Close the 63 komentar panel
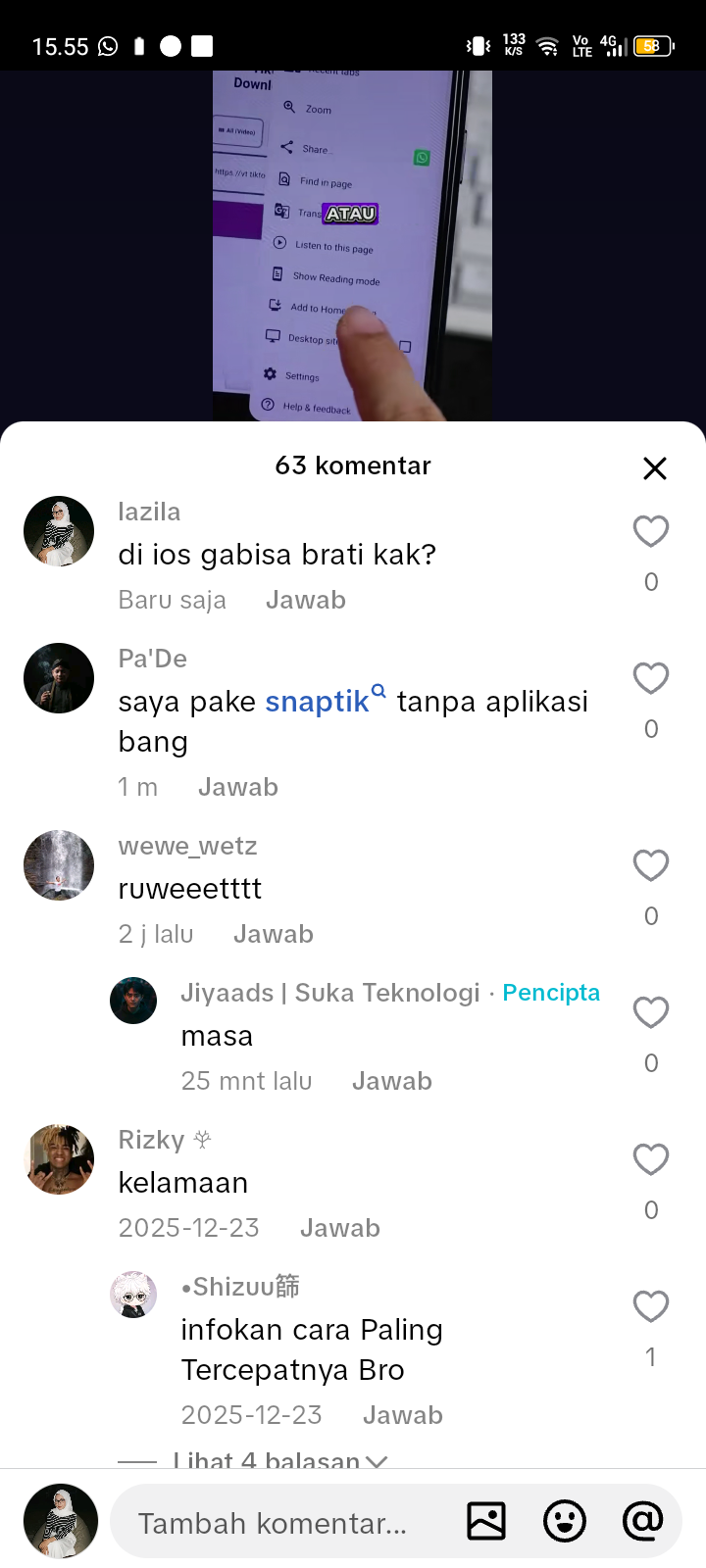 click(655, 468)
